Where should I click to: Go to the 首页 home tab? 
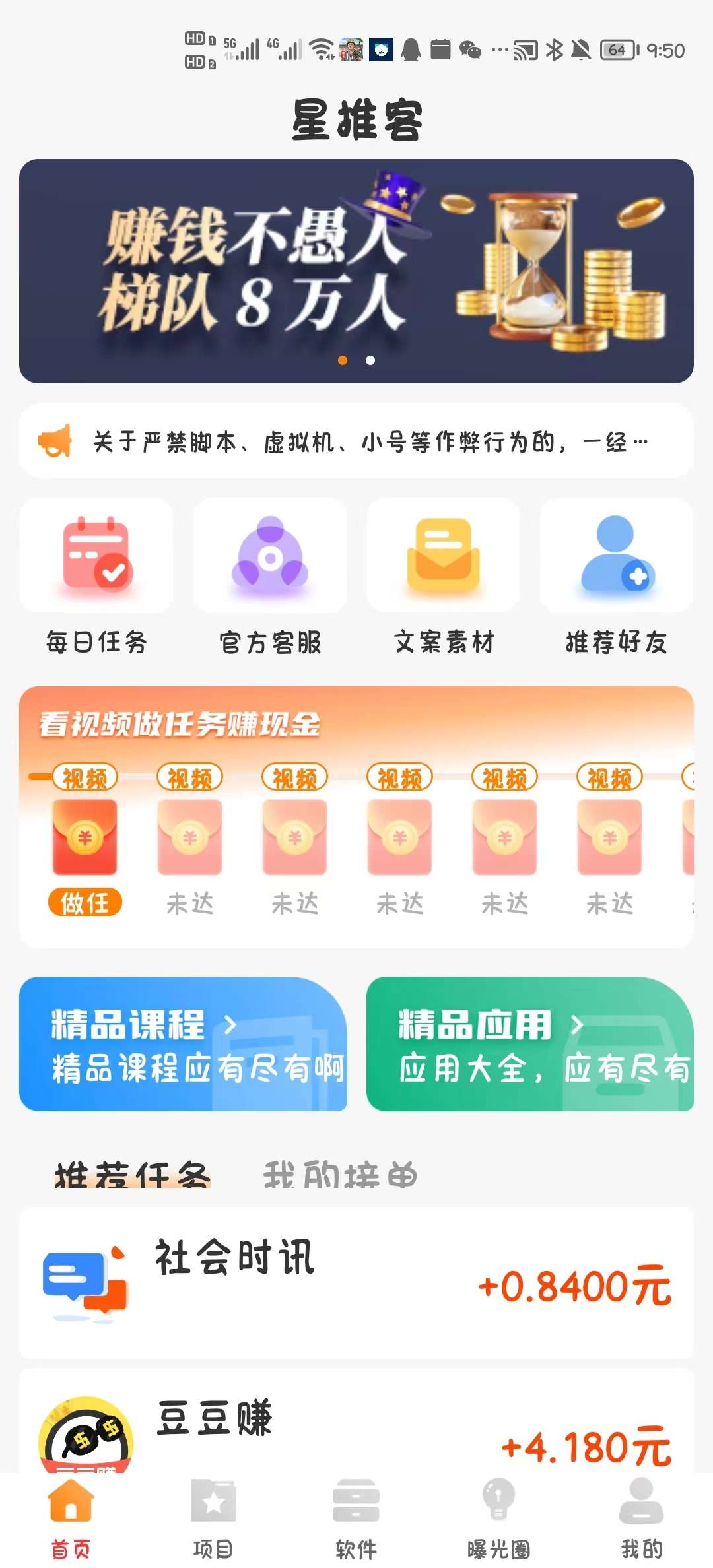click(71, 1519)
